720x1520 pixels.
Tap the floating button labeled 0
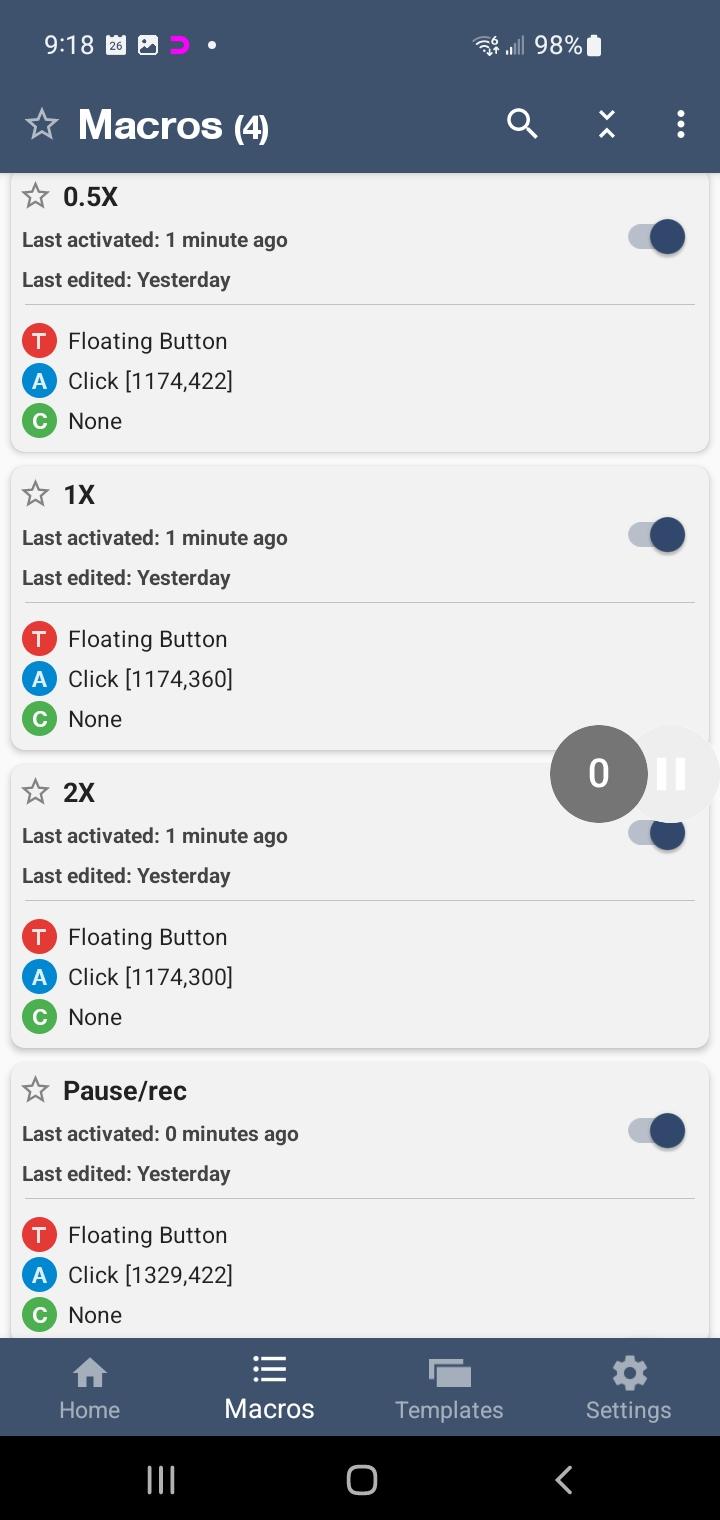598,774
